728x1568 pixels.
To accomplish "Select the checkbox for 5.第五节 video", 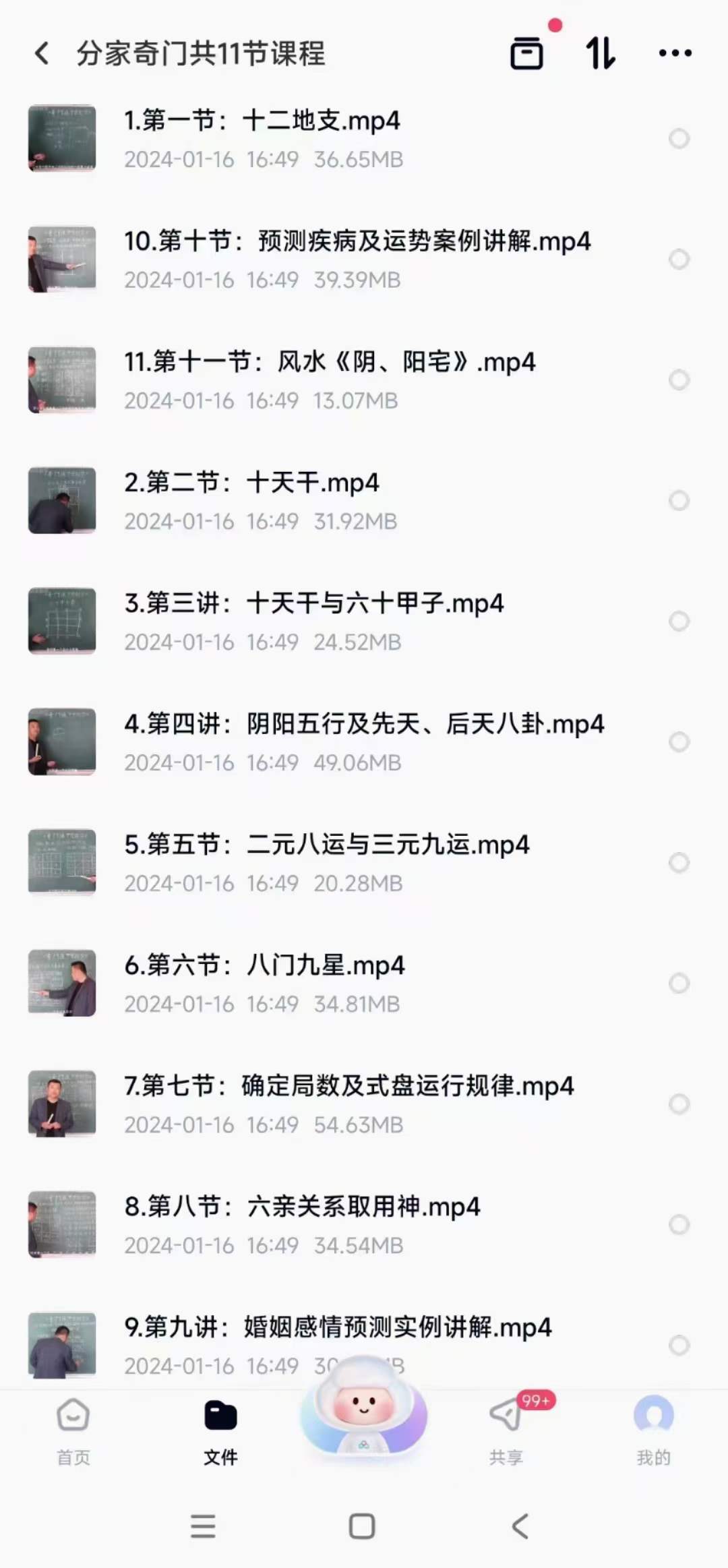I will pyautogui.click(x=679, y=863).
